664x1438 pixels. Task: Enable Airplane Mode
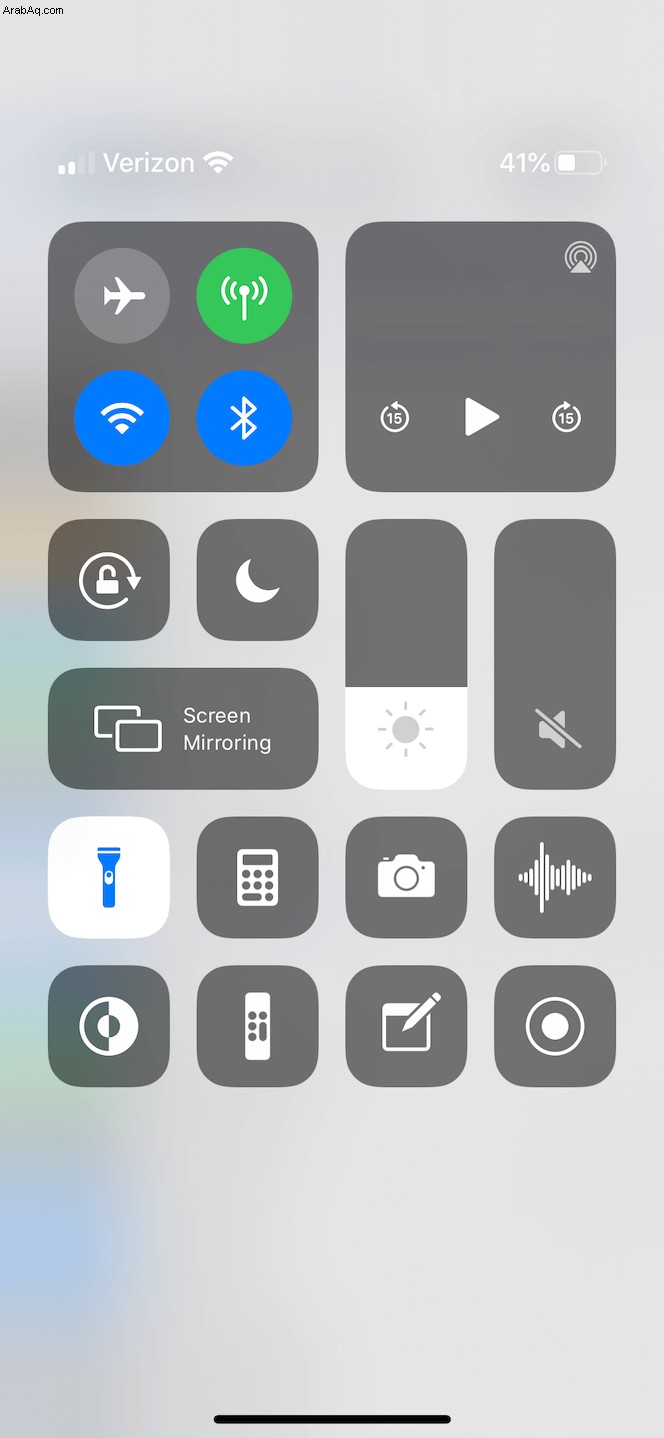point(122,296)
